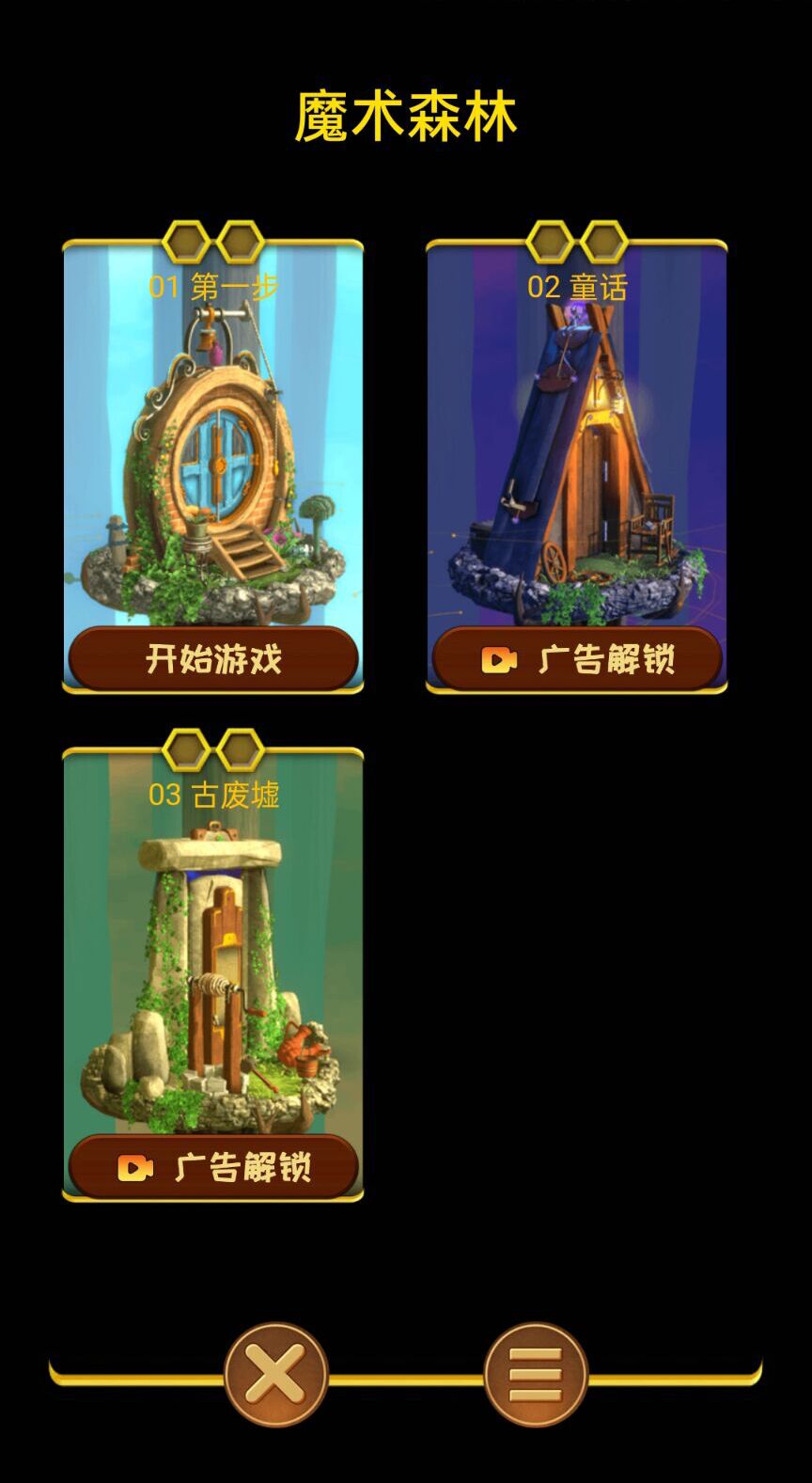Tap 开始游戏 on level 01 第一步

point(213,658)
